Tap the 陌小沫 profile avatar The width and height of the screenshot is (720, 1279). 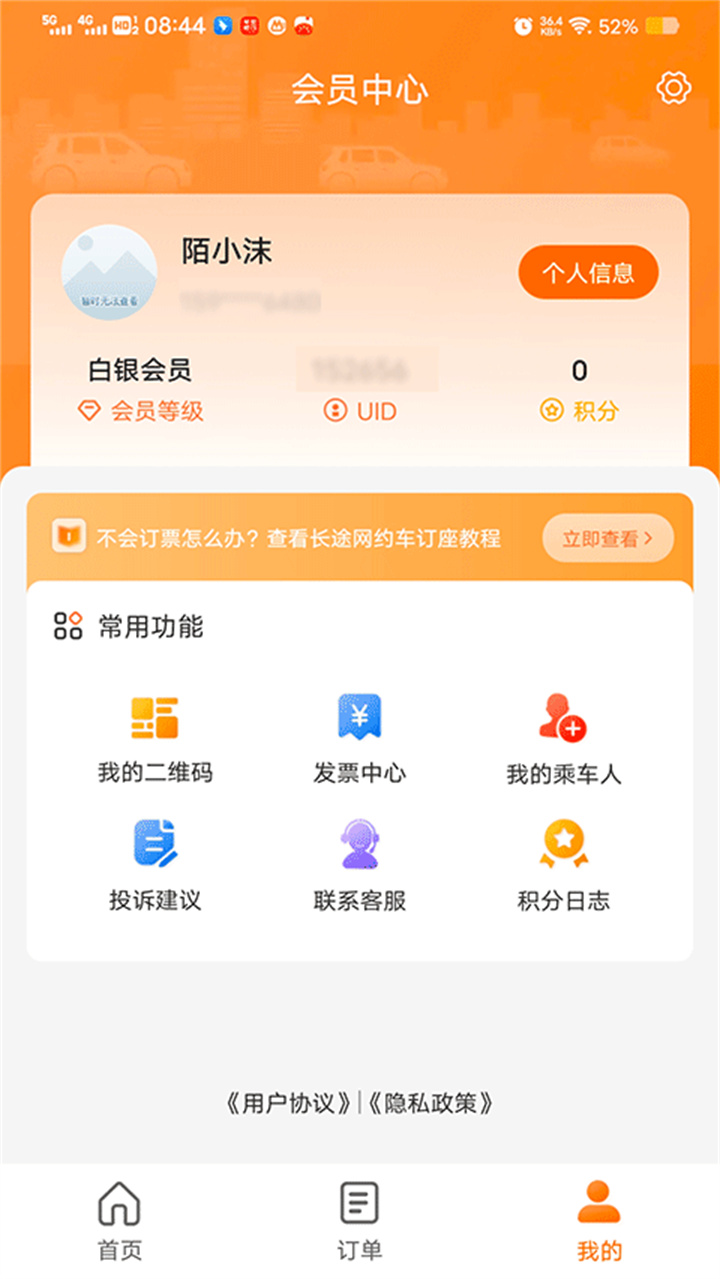110,271
